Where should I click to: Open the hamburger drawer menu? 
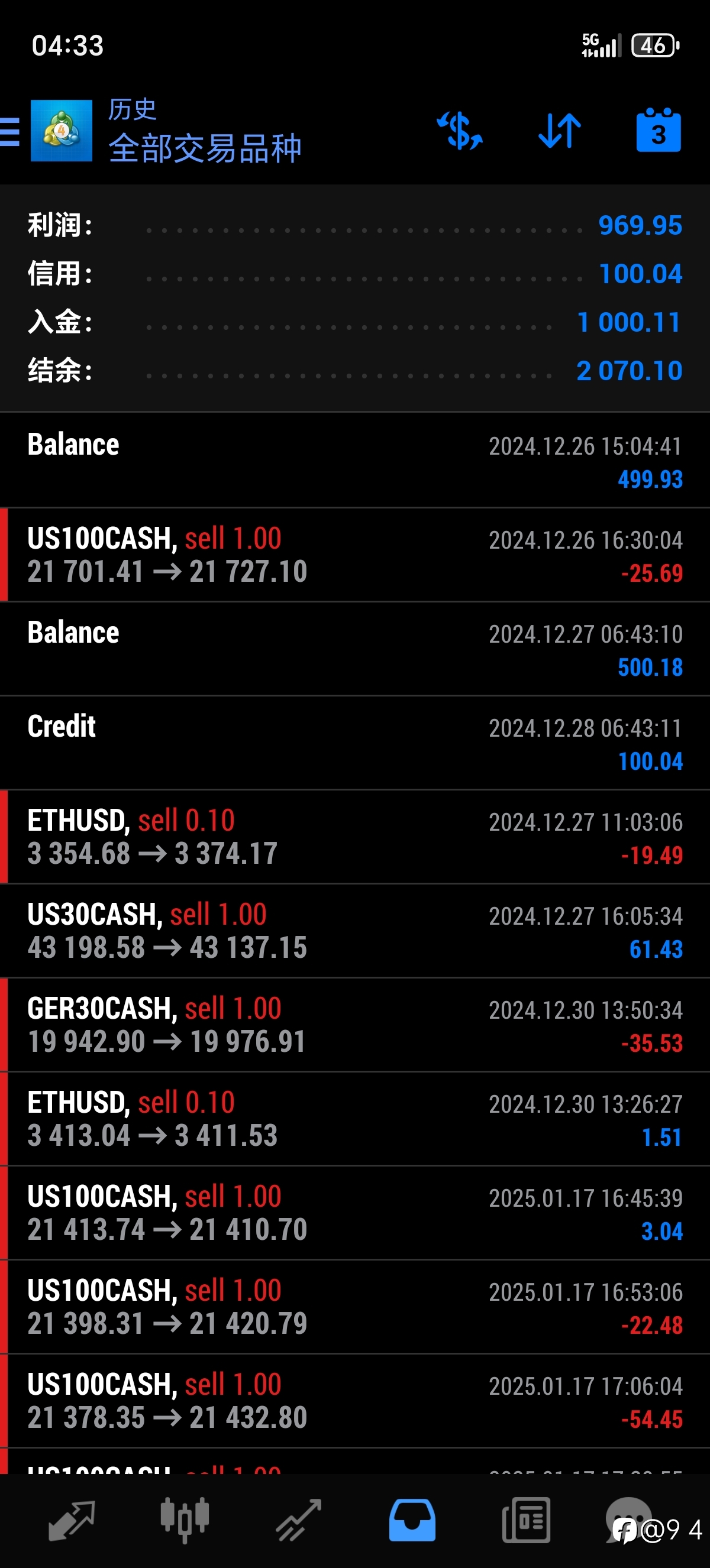(10, 131)
